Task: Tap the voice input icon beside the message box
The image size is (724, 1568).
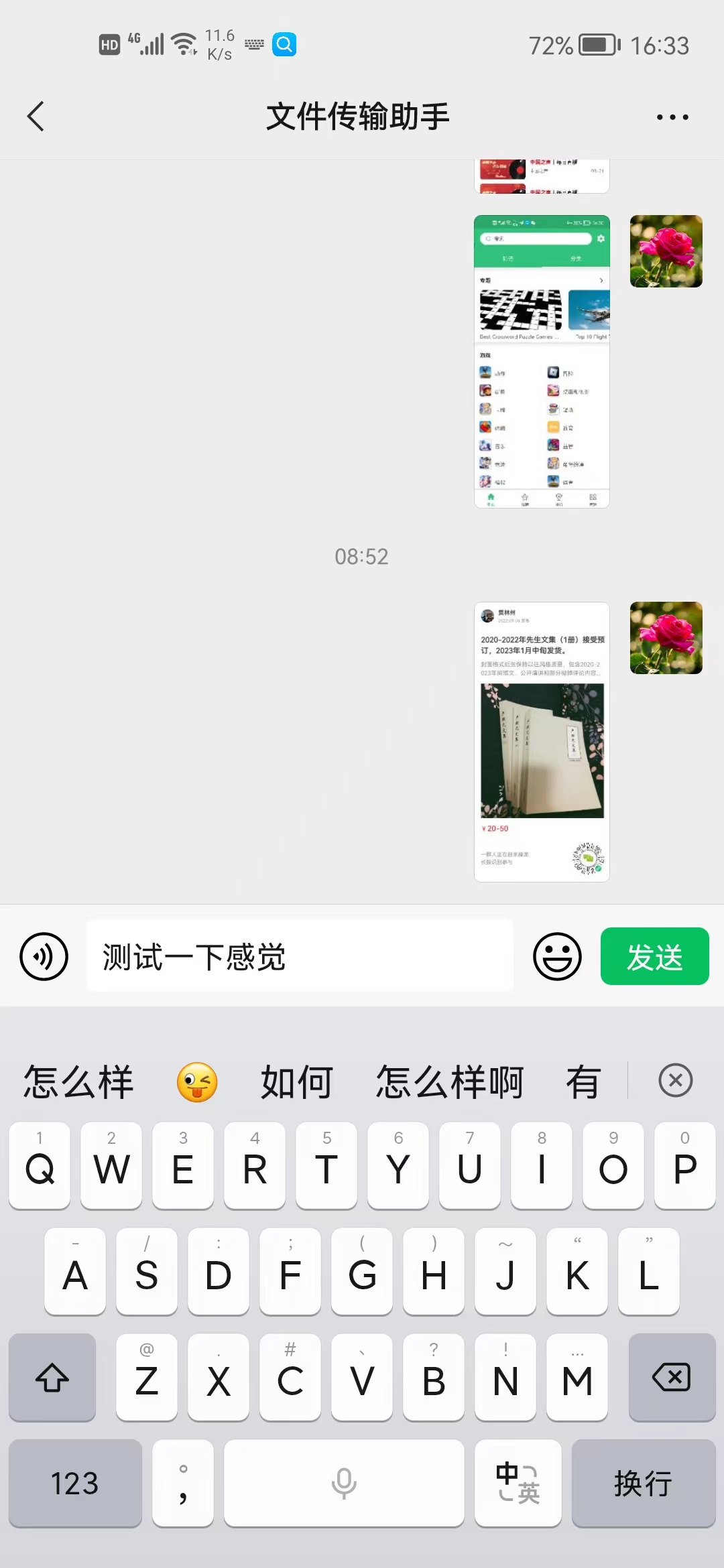Action: 43,956
